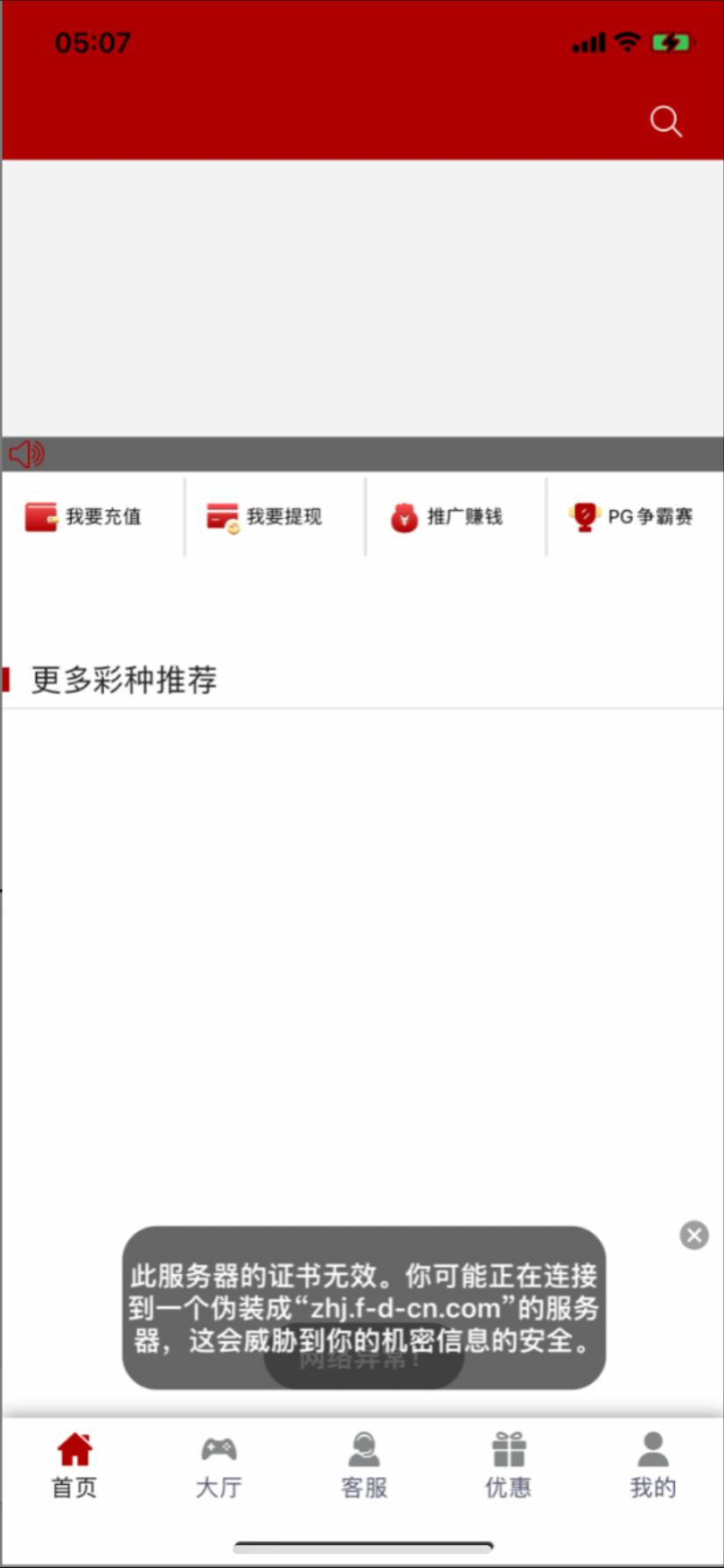The image size is (724, 1568).
Task: Click the 我要充值 link
Action: click(103, 516)
